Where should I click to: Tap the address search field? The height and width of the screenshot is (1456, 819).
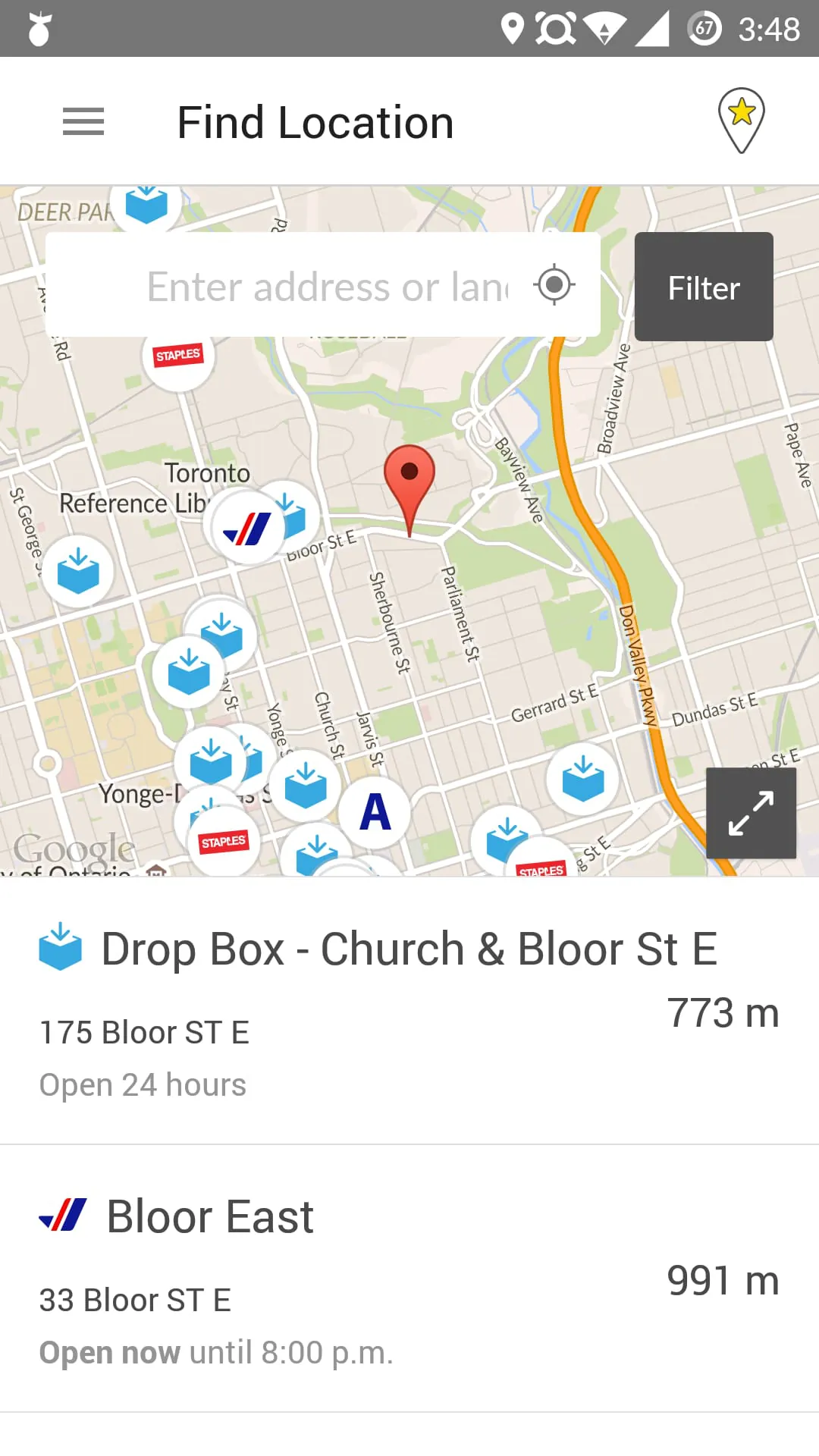(x=326, y=287)
